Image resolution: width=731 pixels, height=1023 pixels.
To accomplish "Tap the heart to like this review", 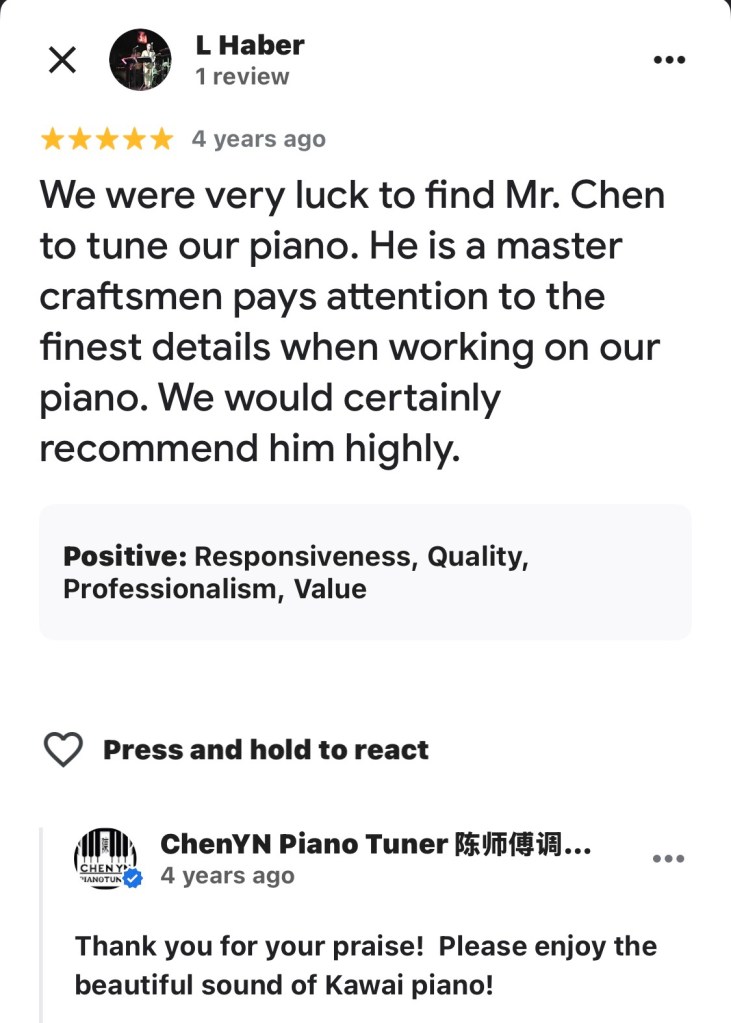I will coord(63,750).
